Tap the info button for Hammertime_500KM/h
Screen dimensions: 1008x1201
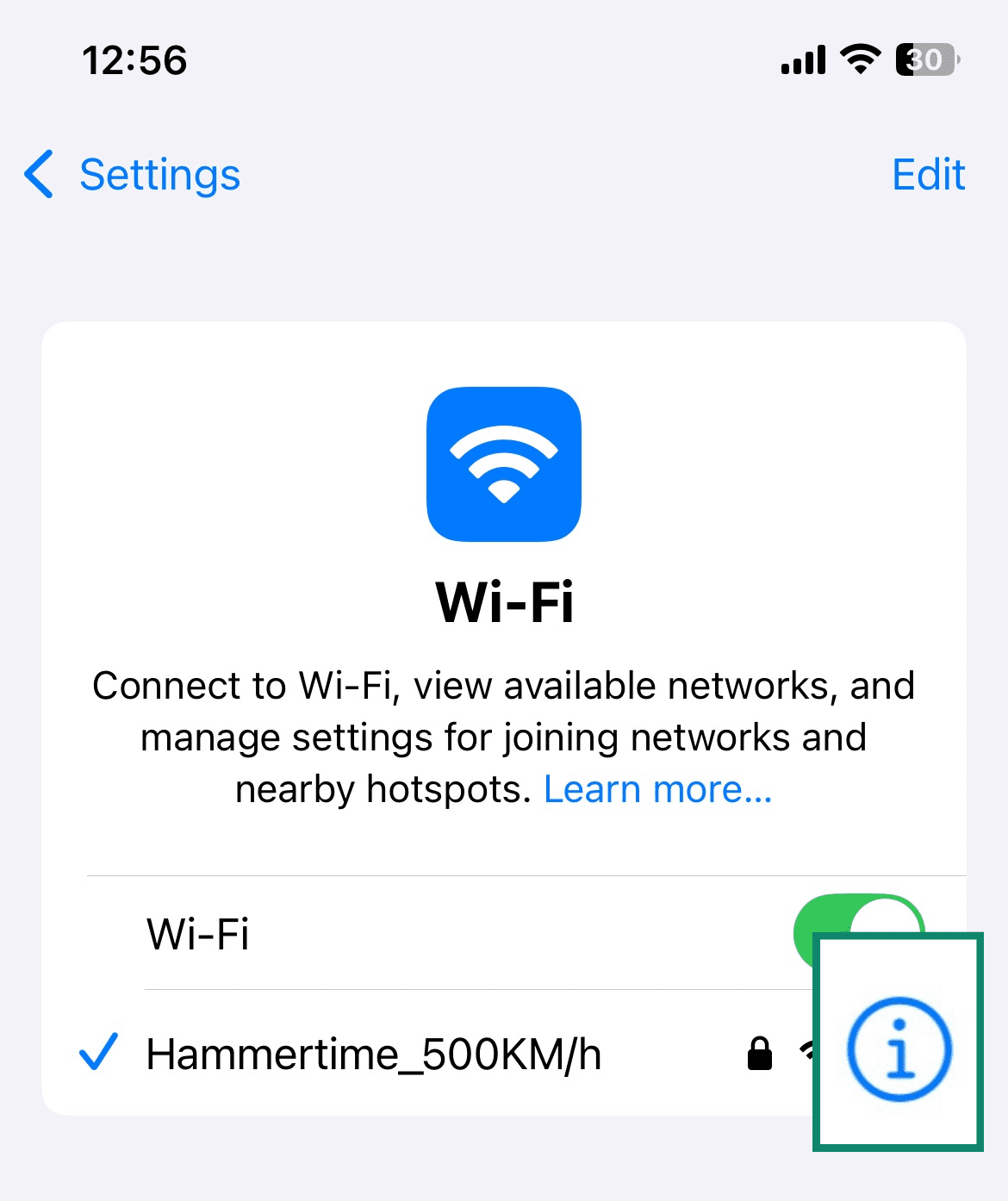pyautogui.click(x=899, y=1048)
